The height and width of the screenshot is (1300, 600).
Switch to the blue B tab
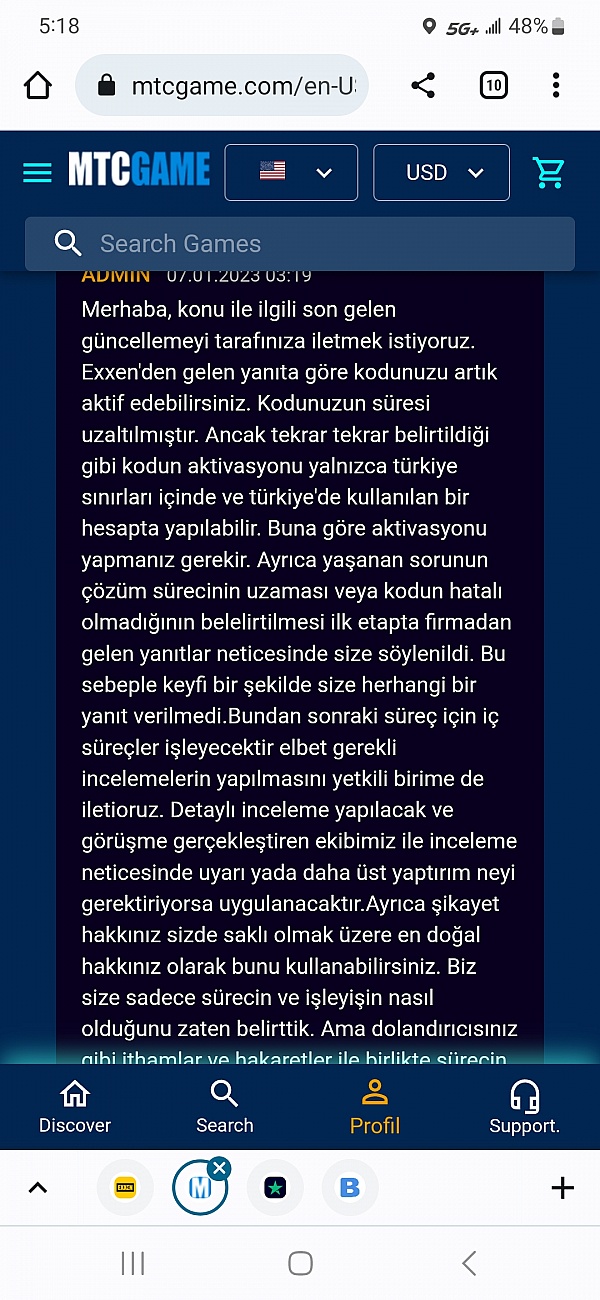point(350,1188)
